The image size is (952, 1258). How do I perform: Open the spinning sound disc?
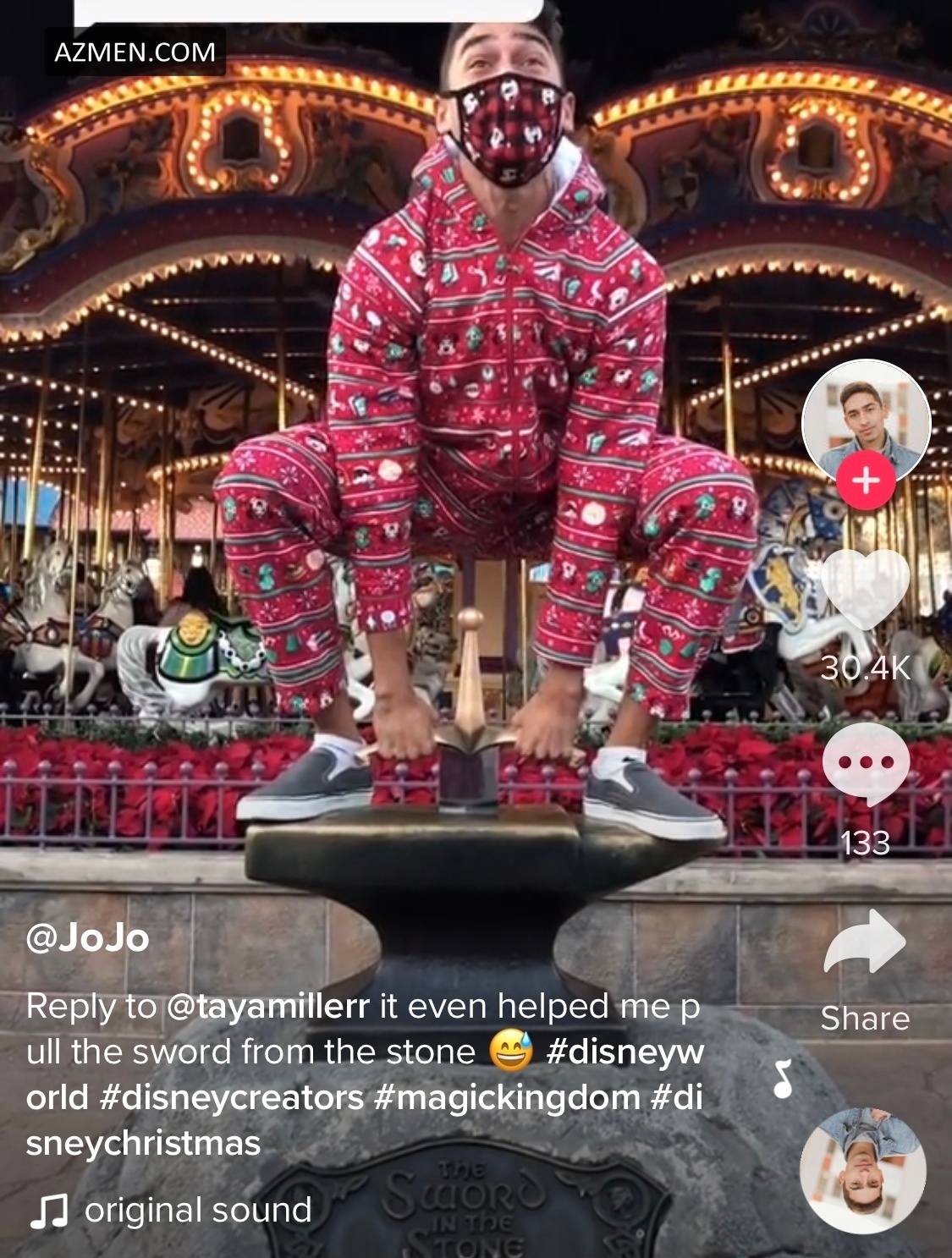click(x=862, y=1170)
